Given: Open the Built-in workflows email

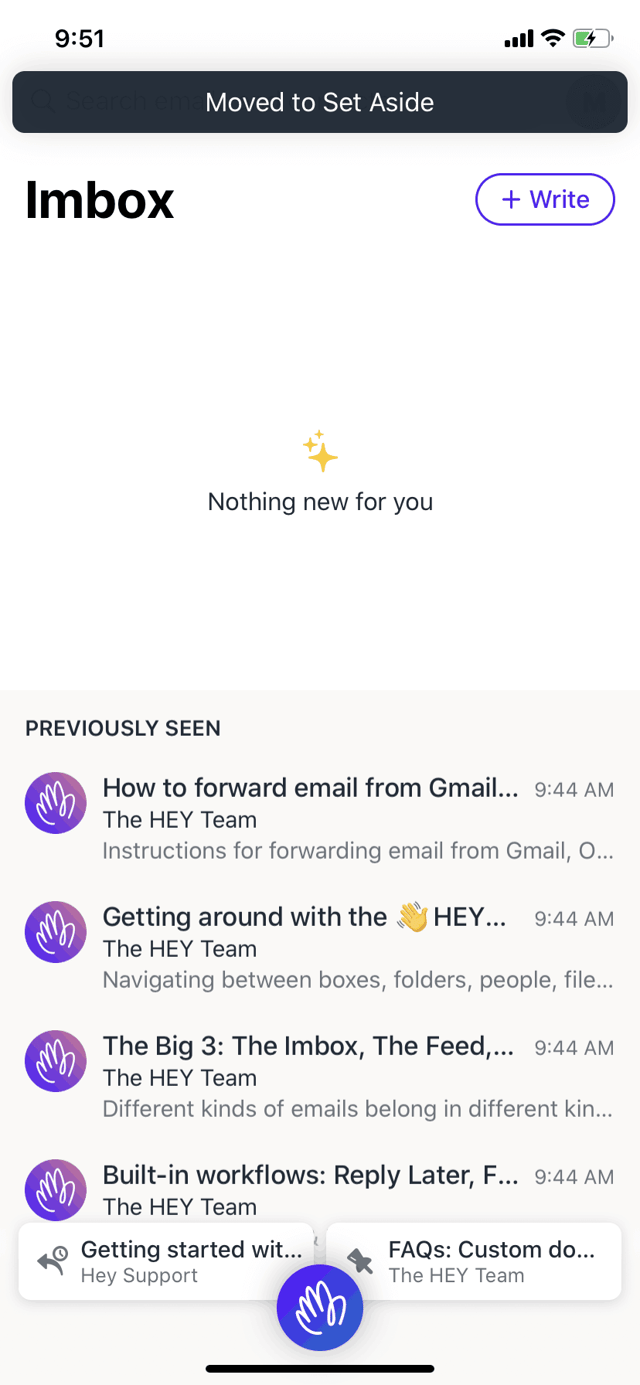Looking at the screenshot, I should point(320,1190).
